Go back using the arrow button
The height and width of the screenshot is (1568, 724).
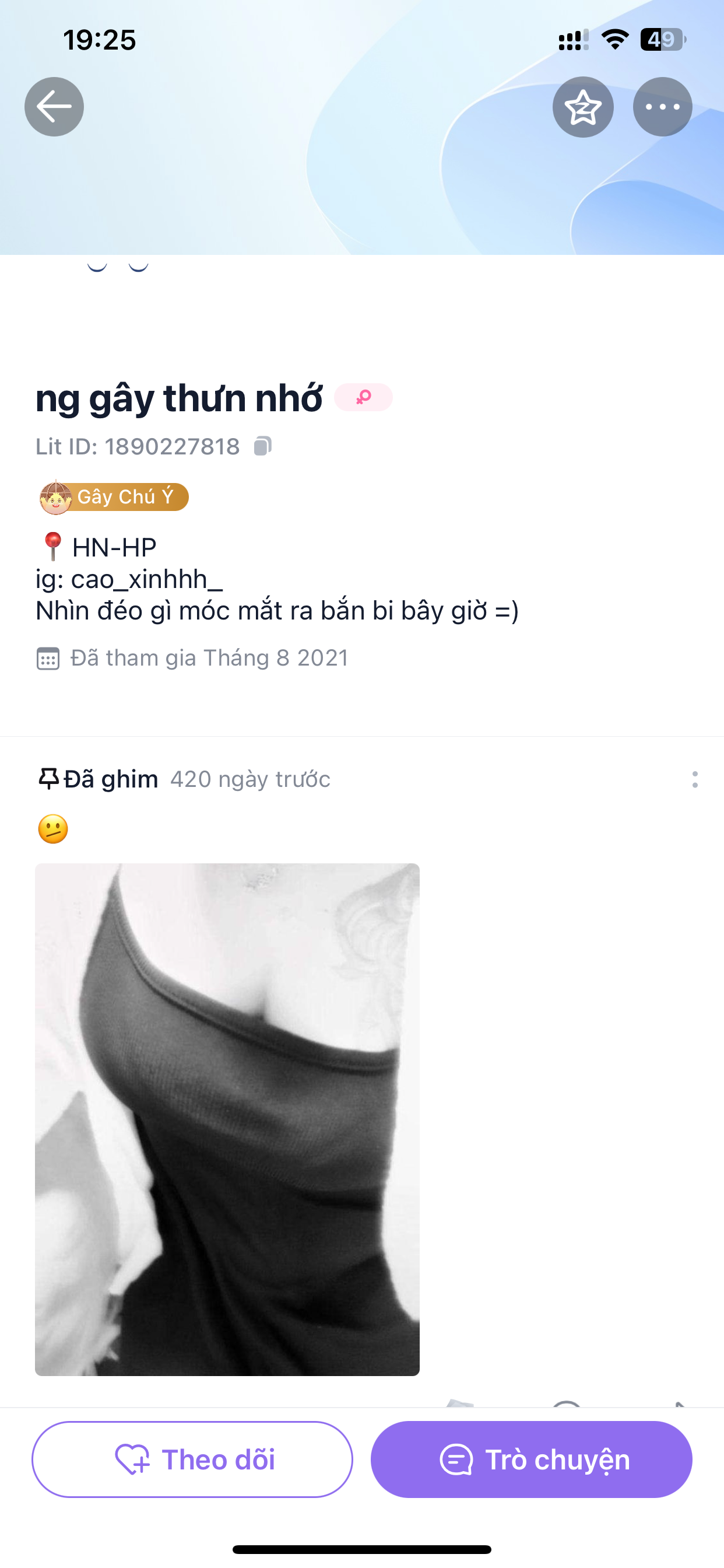(x=54, y=107)
